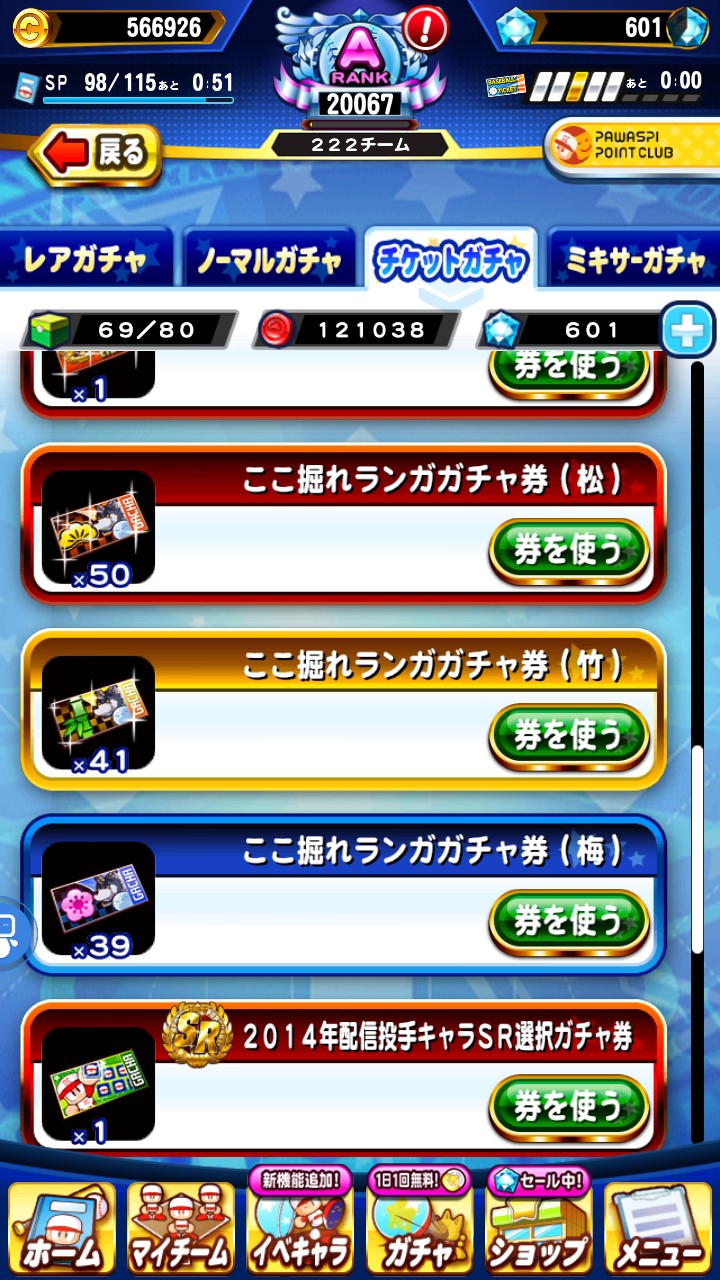This screenshot has width=720, height=1280.
Task: Open the メニュー
Action: coord(658,1228)
